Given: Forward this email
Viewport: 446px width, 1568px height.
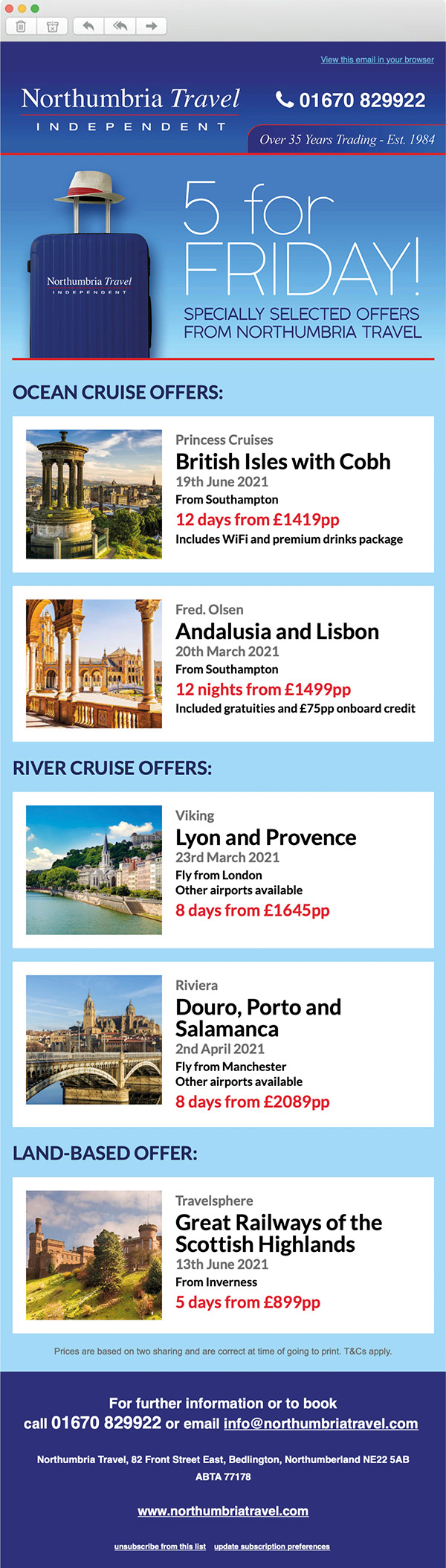Looking at the screenshot, I should (x=151, y=27).
